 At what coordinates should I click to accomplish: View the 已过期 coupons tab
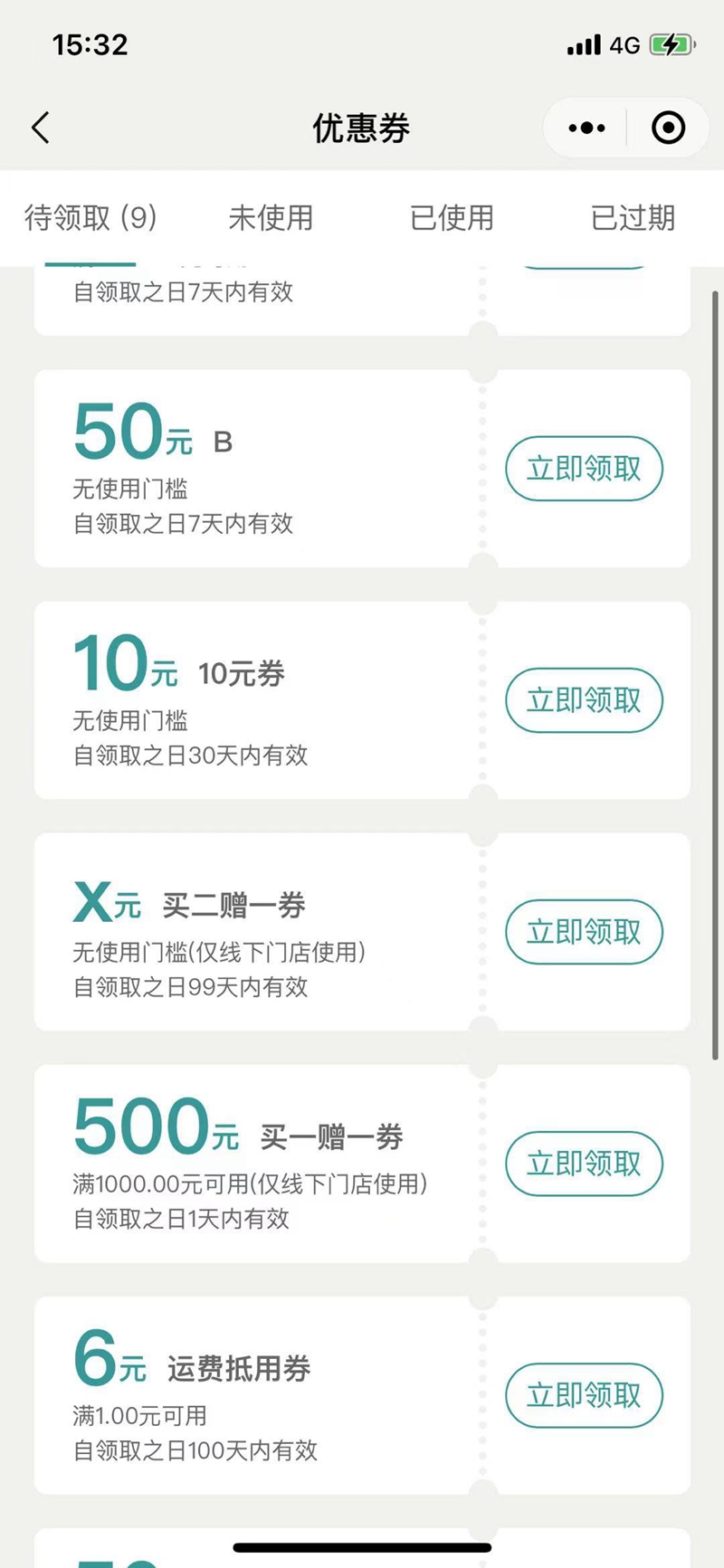[633, 218]
